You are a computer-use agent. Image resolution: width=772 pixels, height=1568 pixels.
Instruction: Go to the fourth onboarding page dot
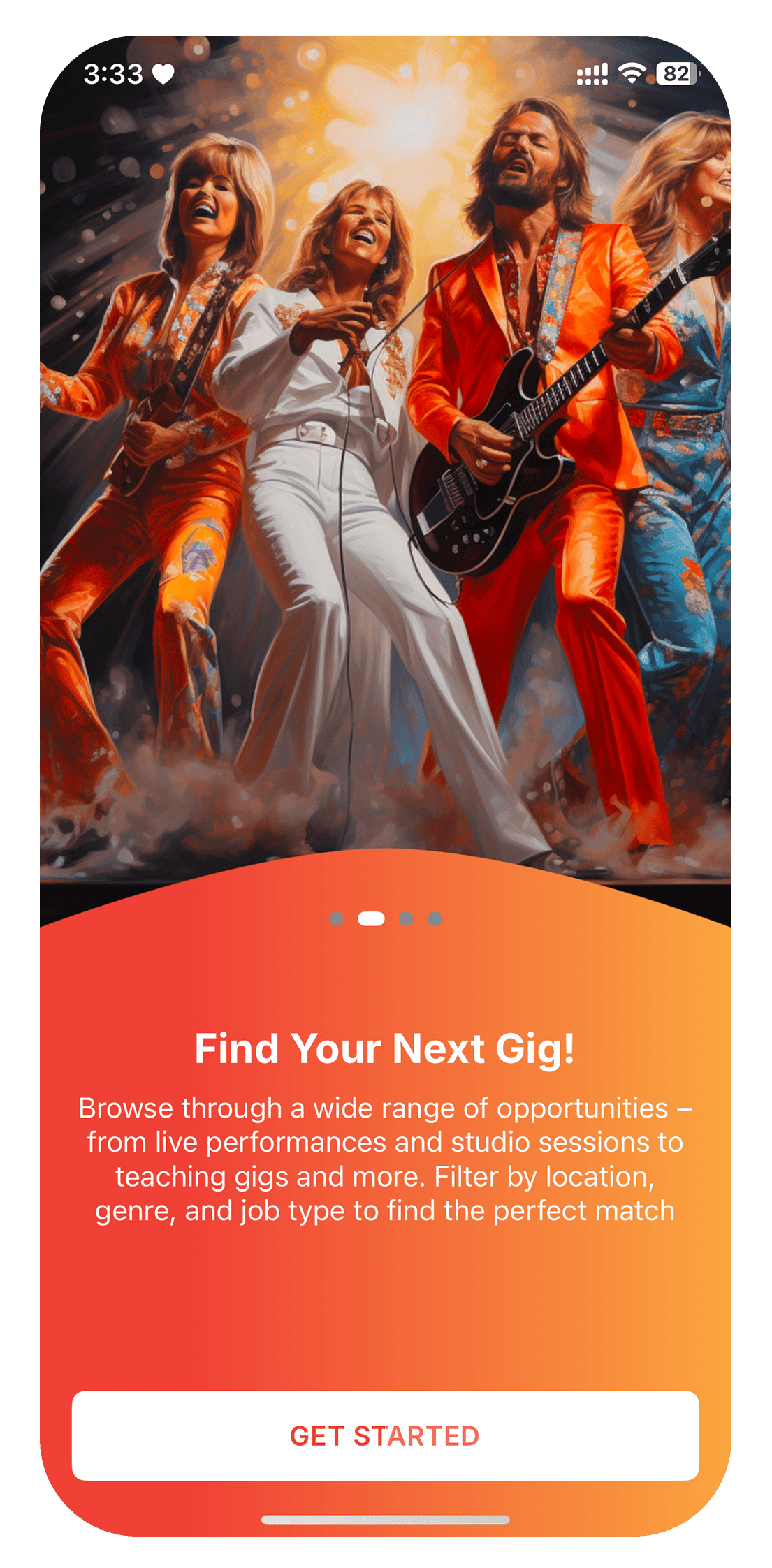coord(435,918)
